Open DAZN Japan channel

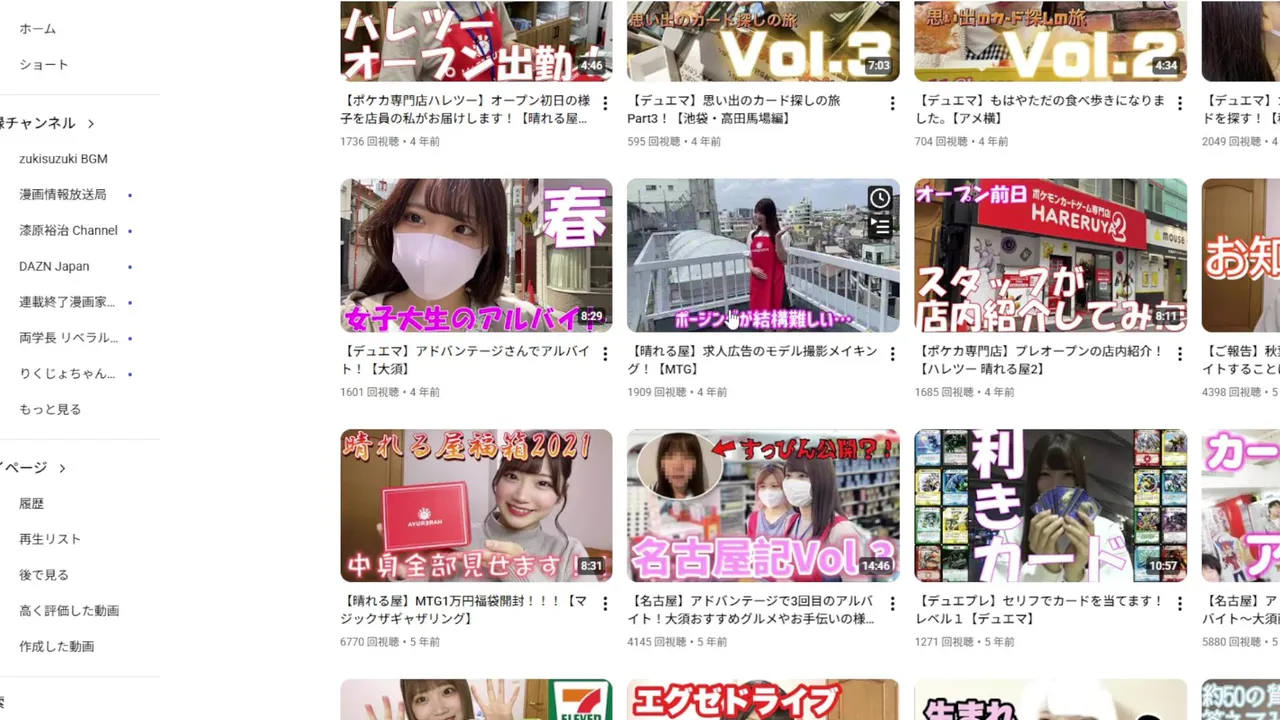tap(54, 266)
